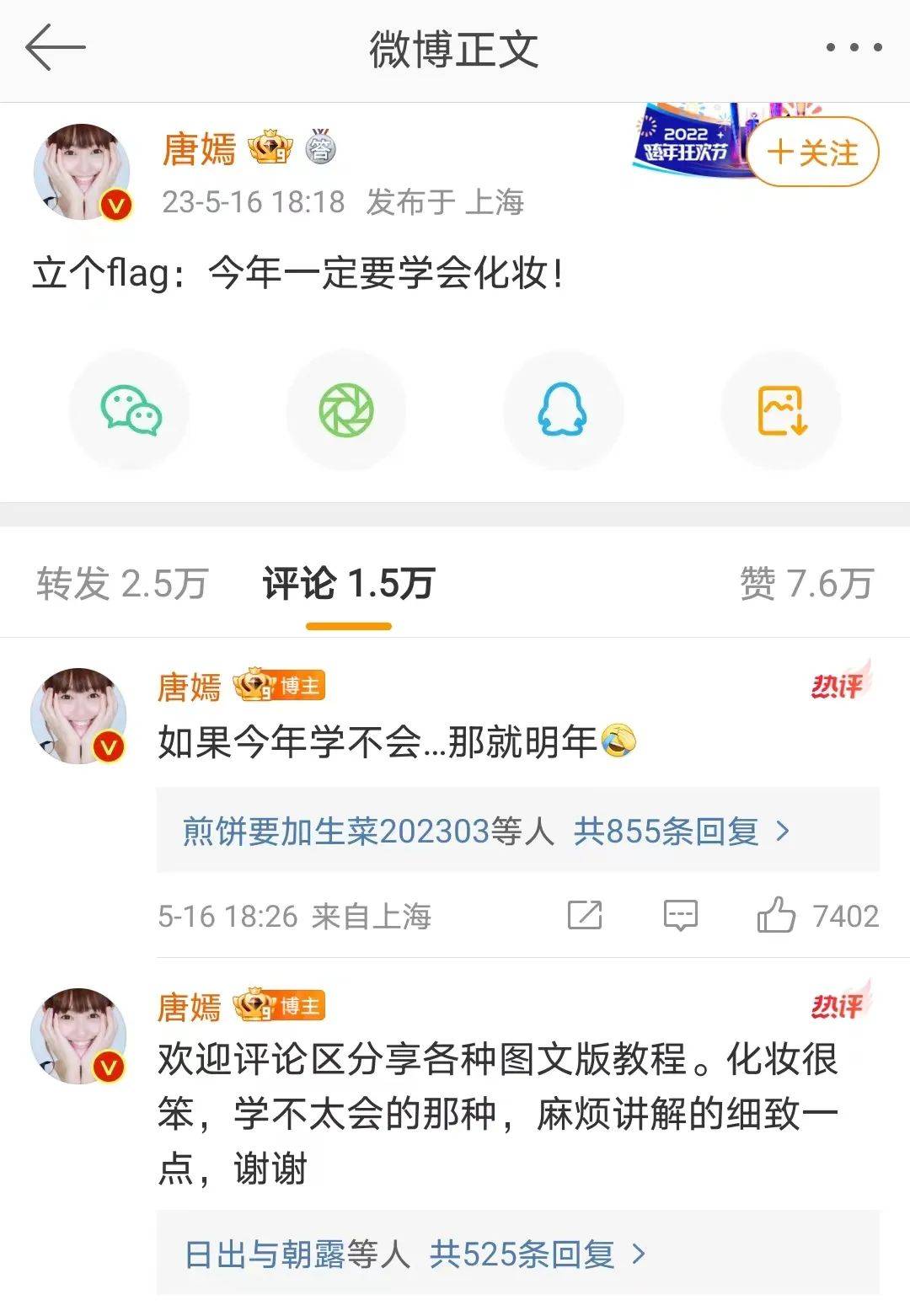Screen dimensions: 910x1316
Task: View the 赞 7.6万 likes tab
Action: [x=806, y=584]
